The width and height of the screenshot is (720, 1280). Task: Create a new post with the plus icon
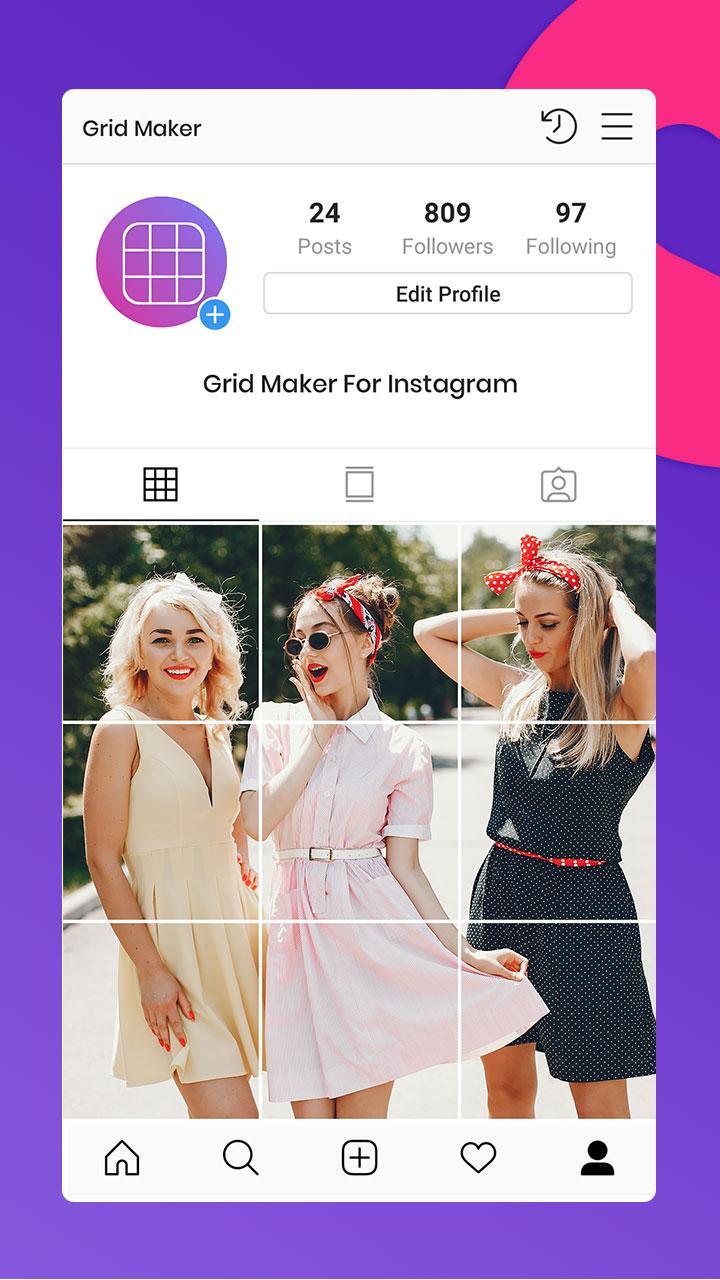(359, 1160)
